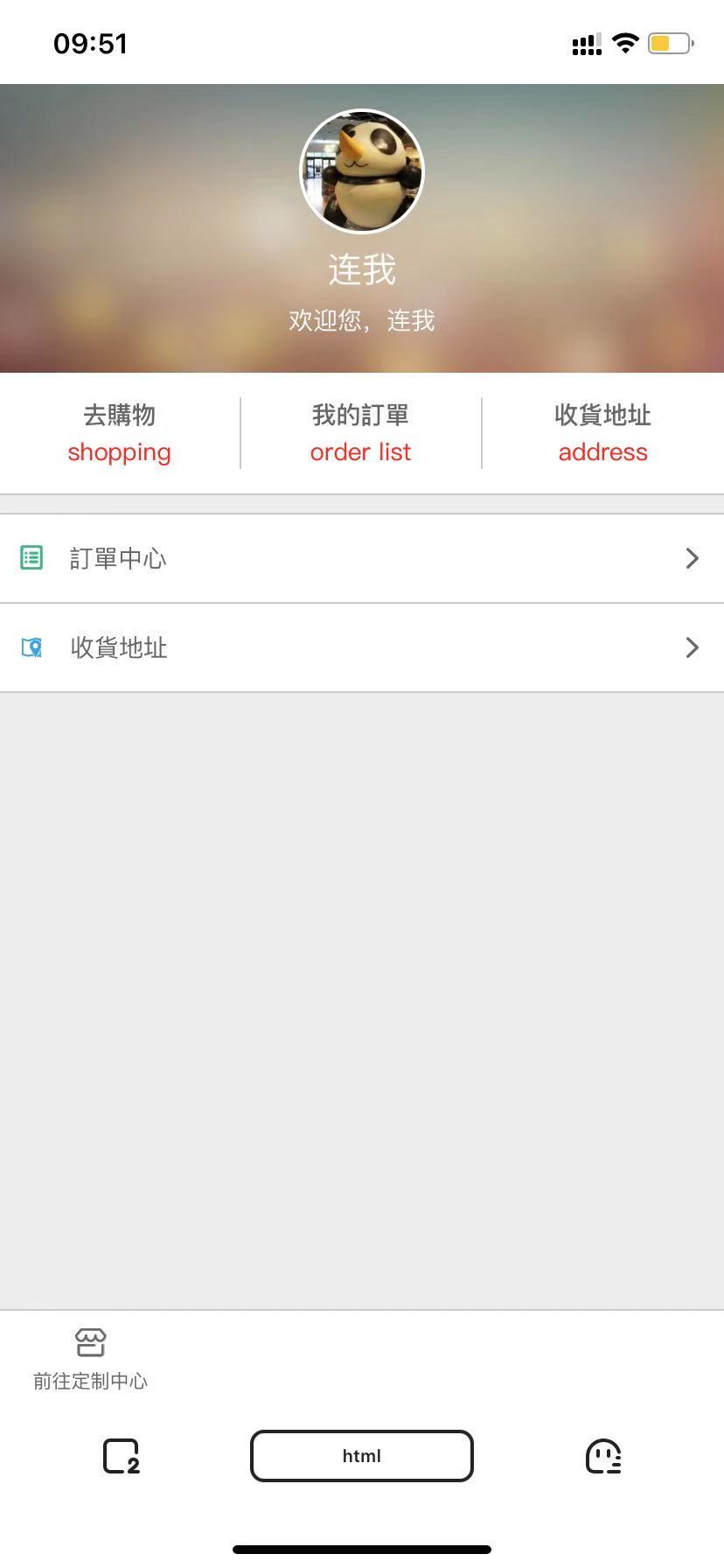Open the 收貨地址 list row
Image resolution: width=724 pixels, height=1568 pixels.
pyautogui.click(x=362, y=647)
